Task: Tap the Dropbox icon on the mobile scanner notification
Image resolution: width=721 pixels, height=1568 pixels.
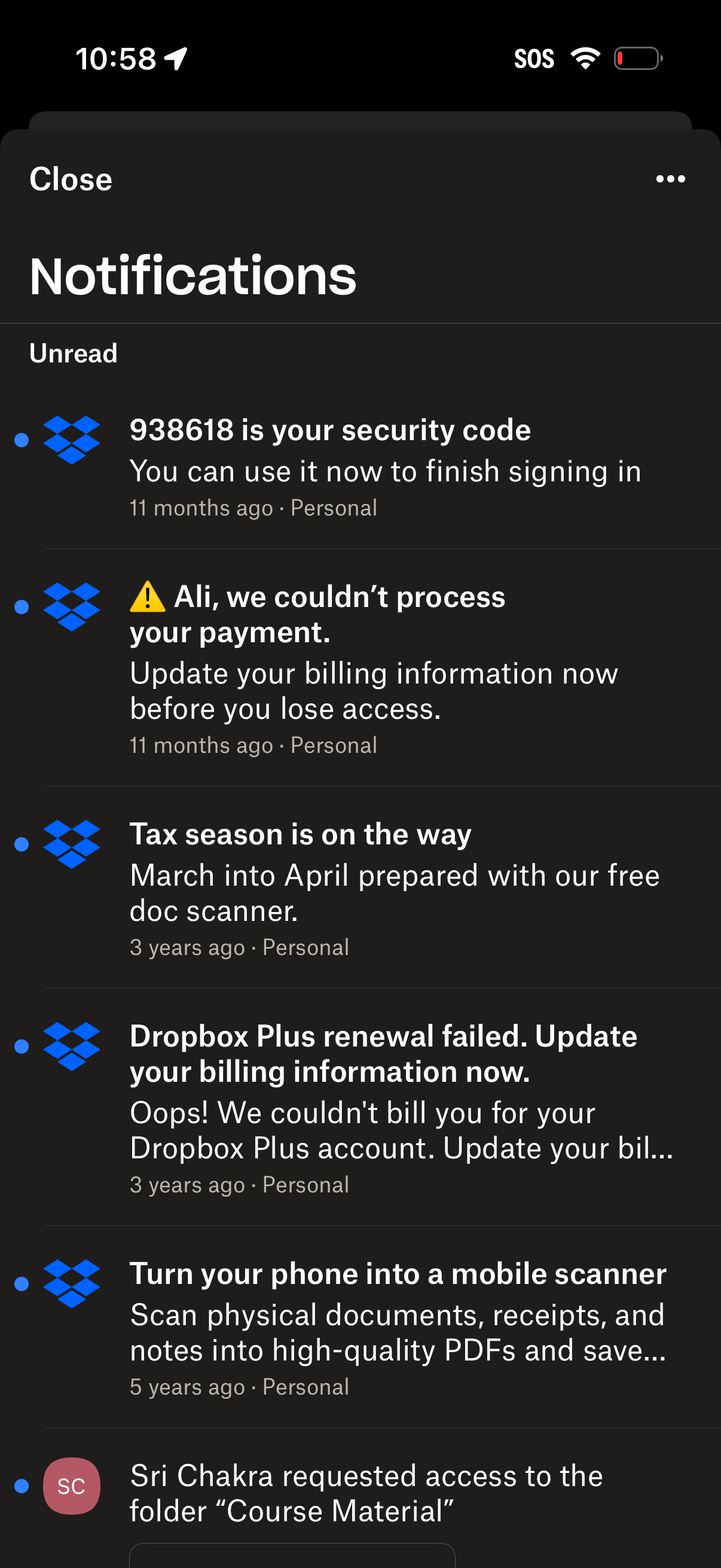Action: coord(71,1283)
